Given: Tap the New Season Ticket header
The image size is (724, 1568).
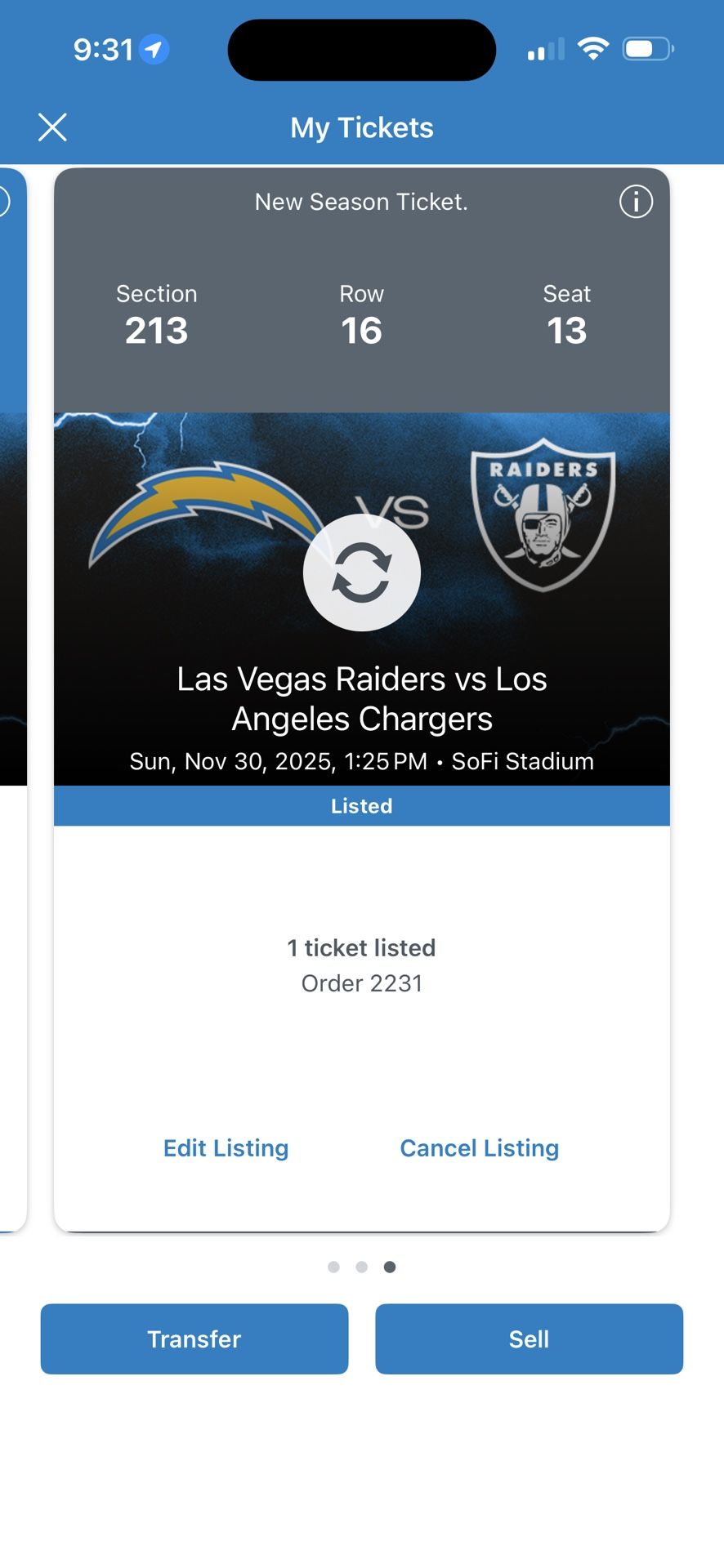Looking at the screenshot, I should [x=362, y=202].
